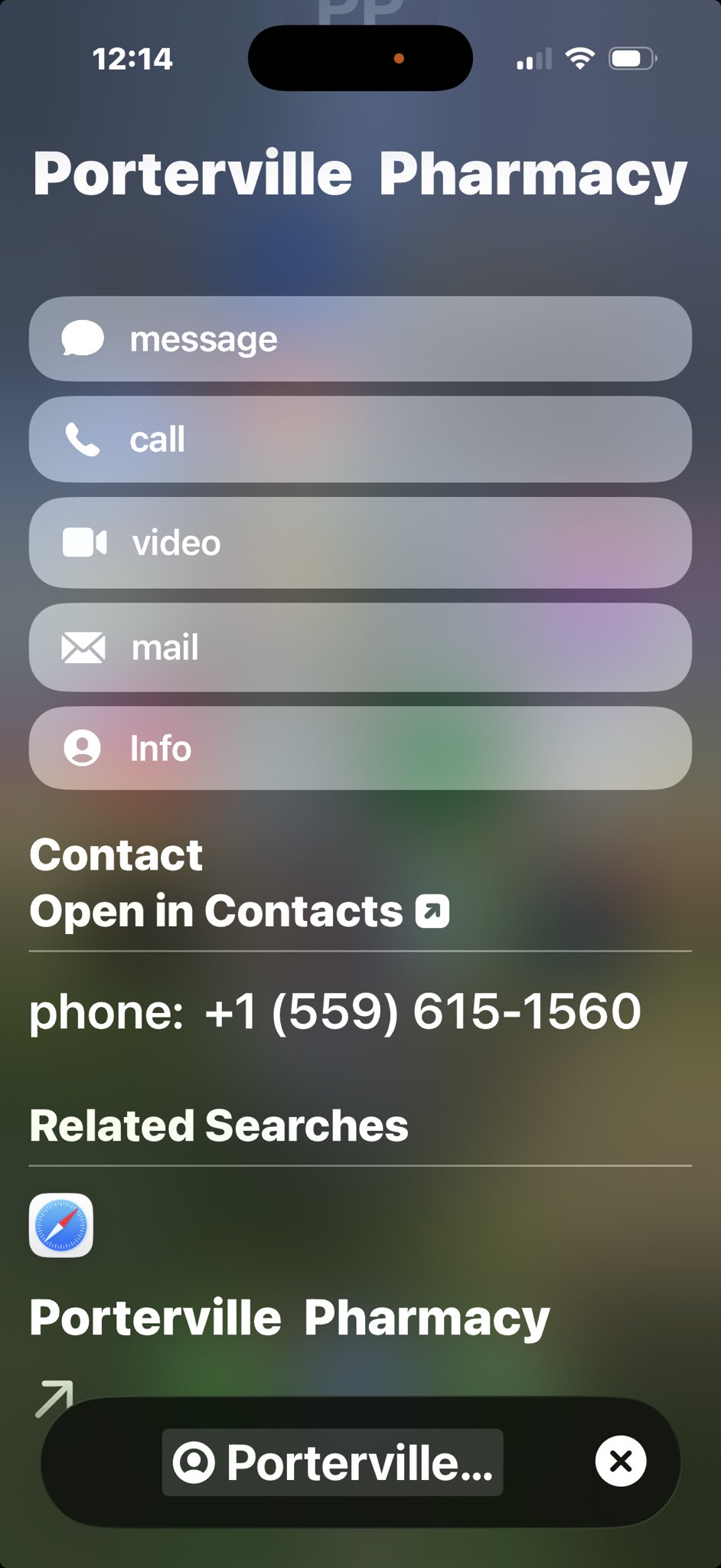This screenshot has height=1568, width=721.
Task: Open the Info button for this contact
Action: pos(360,748)
